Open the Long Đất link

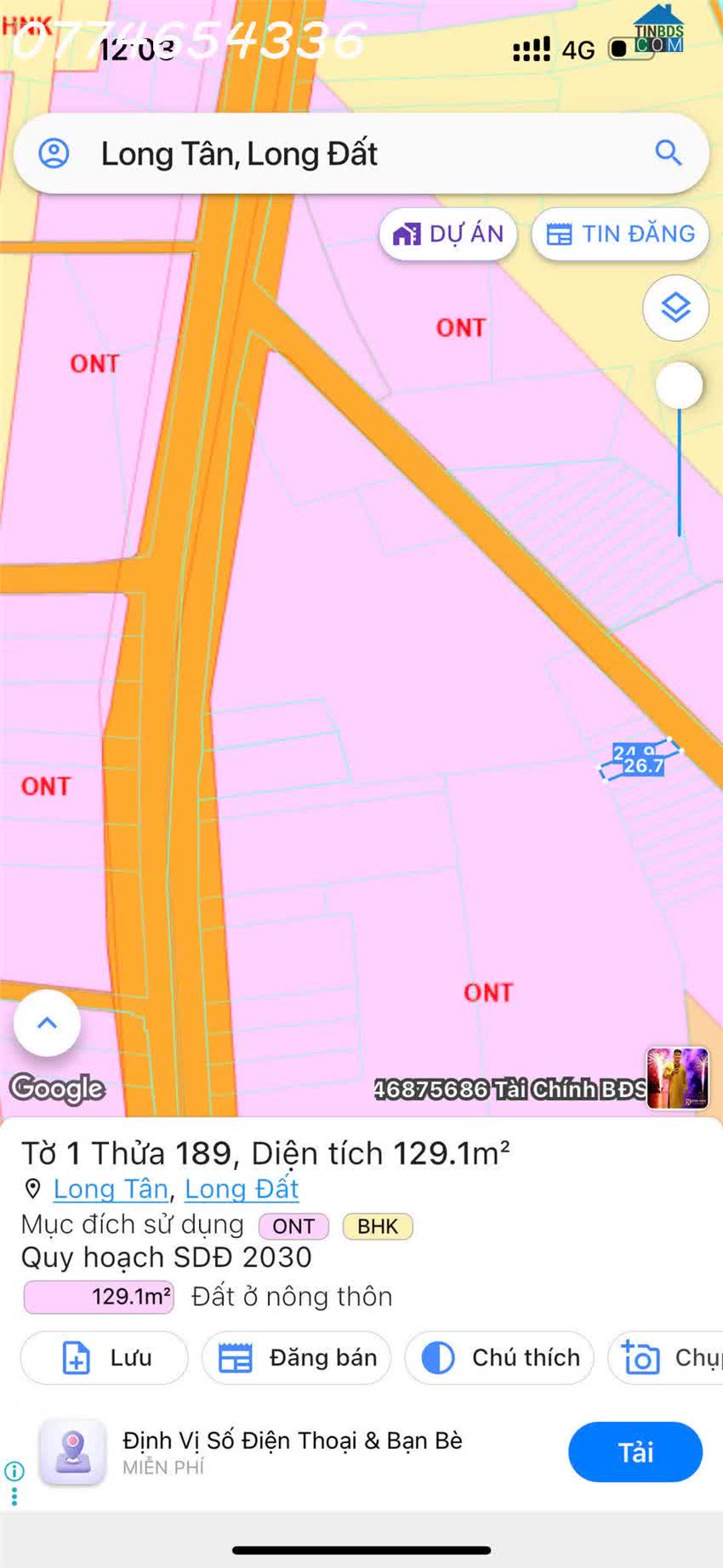click(242, 1189)
